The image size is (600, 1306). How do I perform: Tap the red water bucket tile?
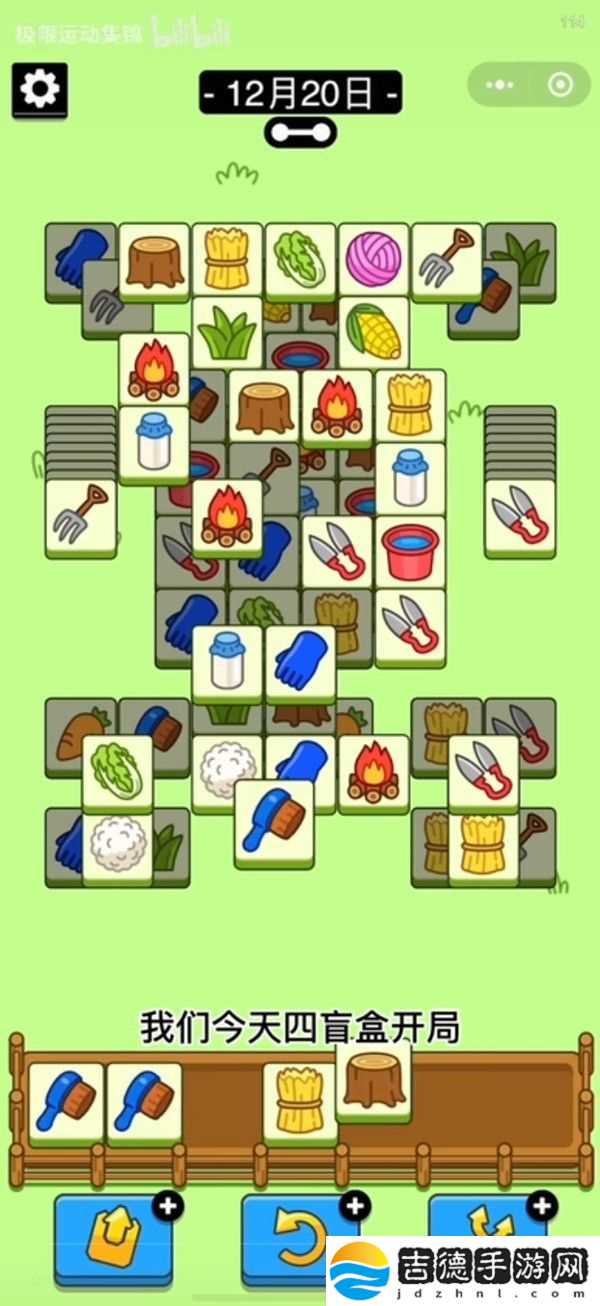click(x=410, y=551)
